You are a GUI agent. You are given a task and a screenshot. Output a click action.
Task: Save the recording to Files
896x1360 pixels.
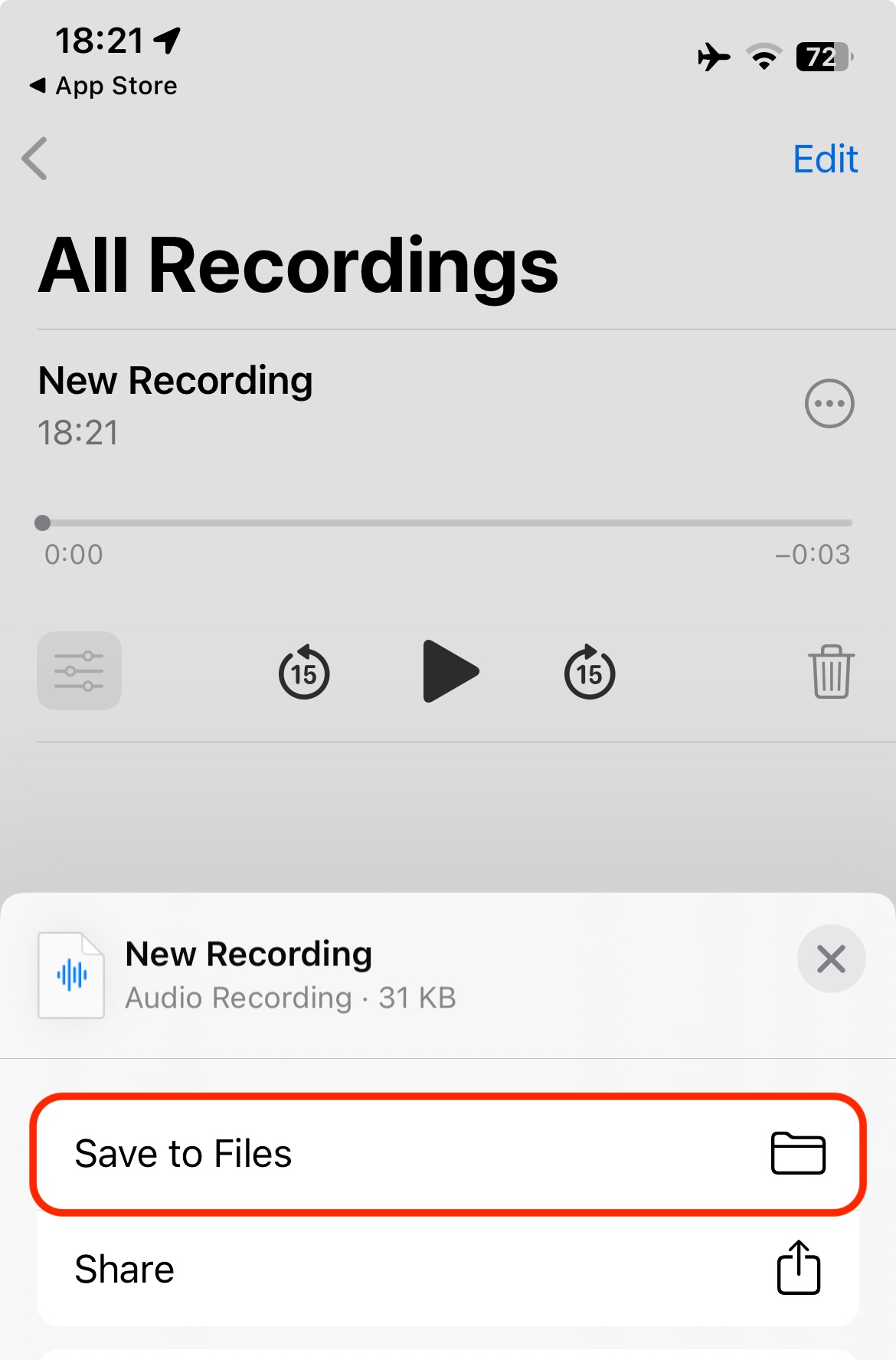click(x=448, y=1154)
